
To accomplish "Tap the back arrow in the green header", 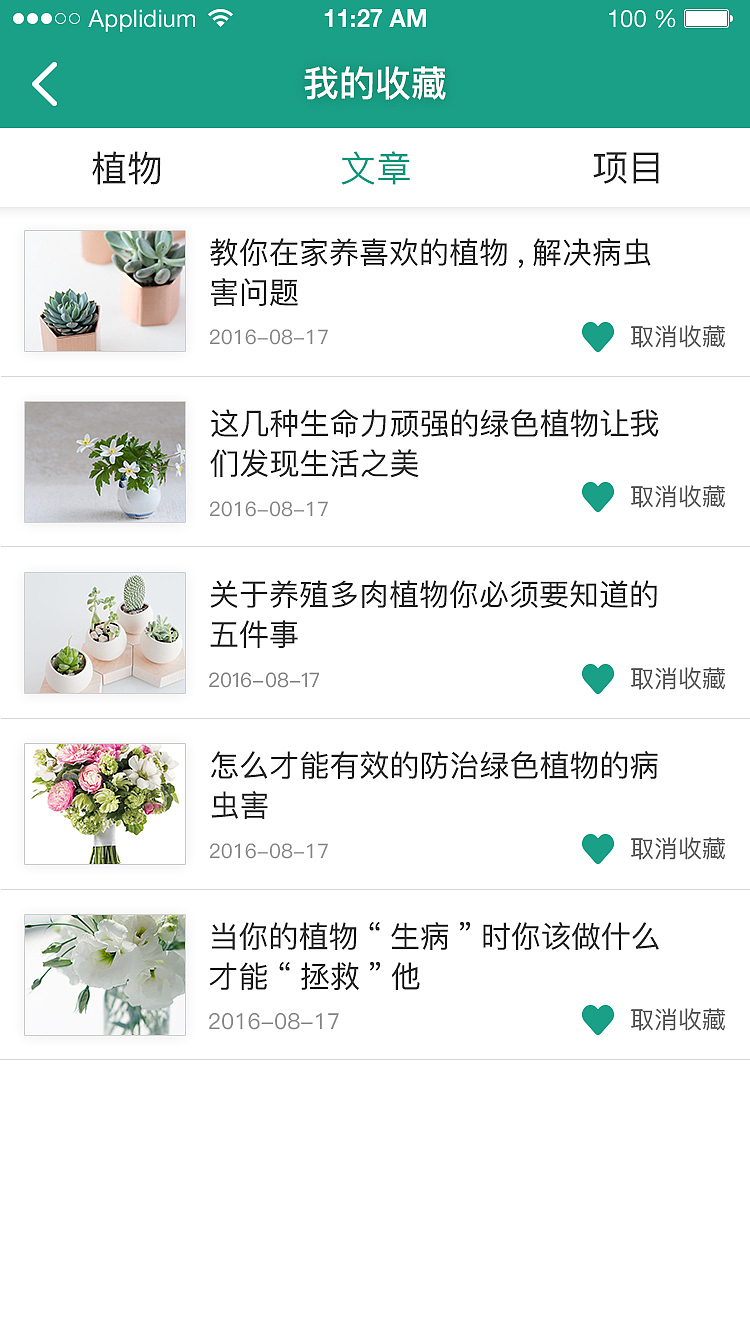I will [44, 84].
